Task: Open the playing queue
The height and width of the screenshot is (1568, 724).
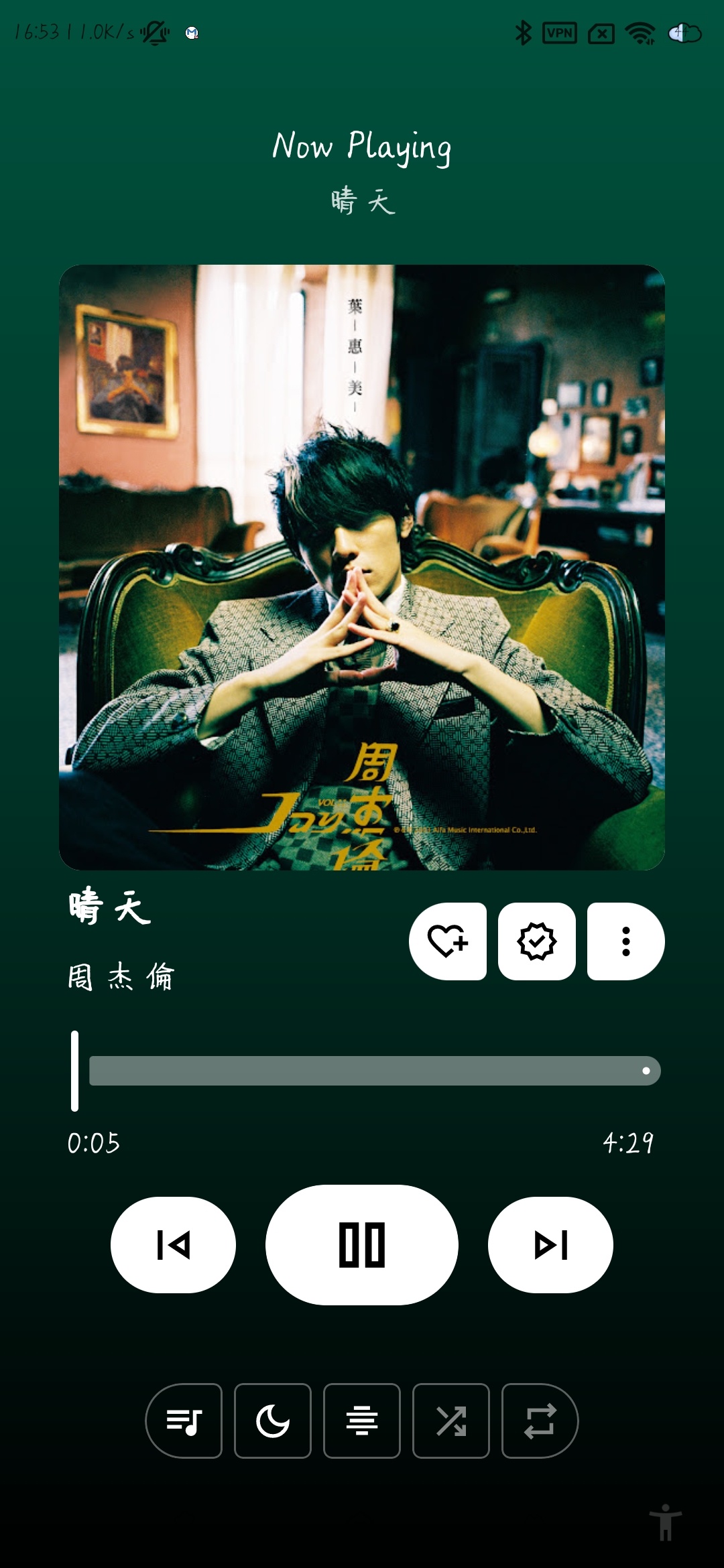Action: point(184,1420)
